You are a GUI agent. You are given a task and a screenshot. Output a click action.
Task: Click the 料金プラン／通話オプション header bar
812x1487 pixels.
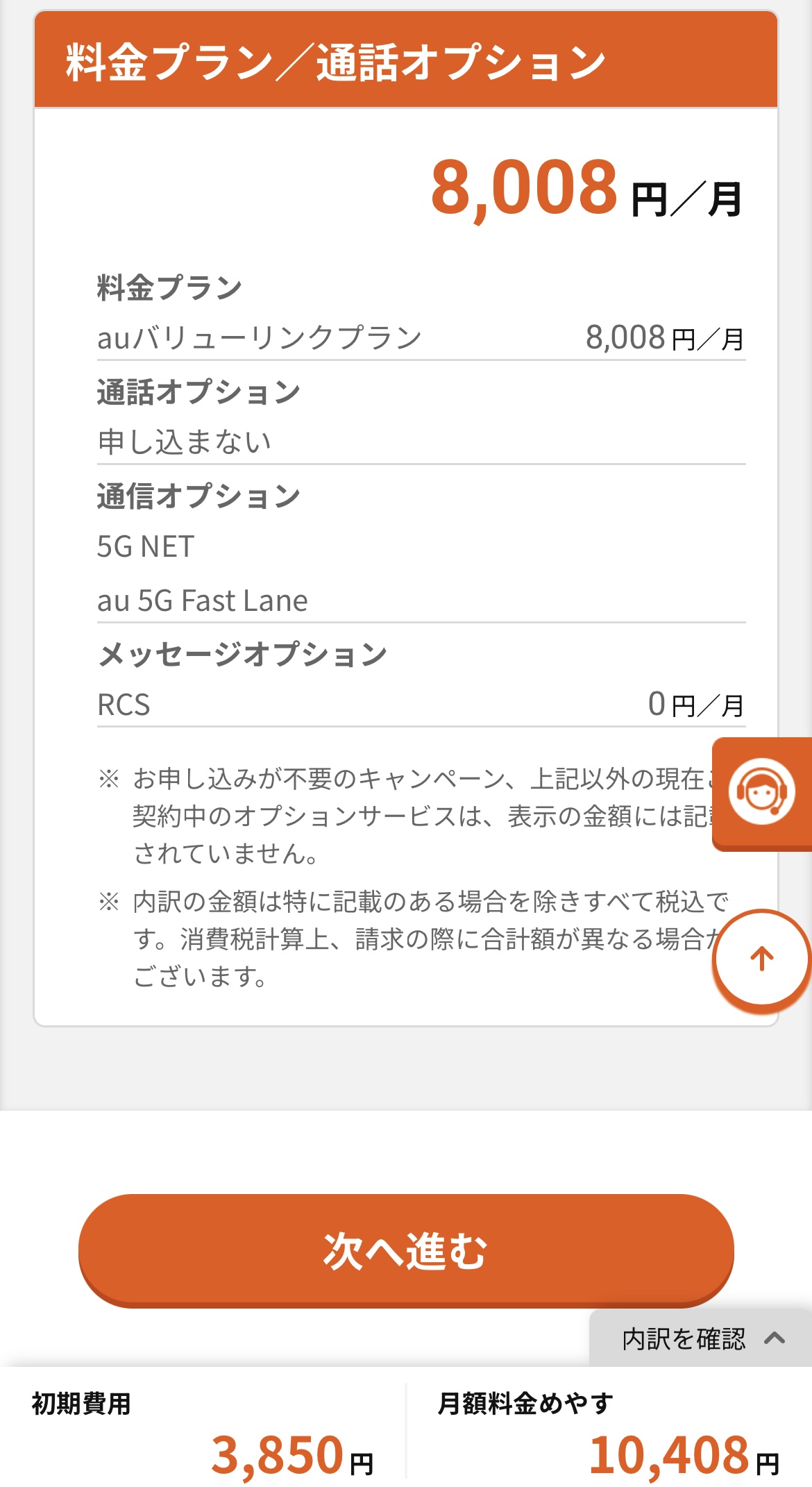(x=333, y=61)
